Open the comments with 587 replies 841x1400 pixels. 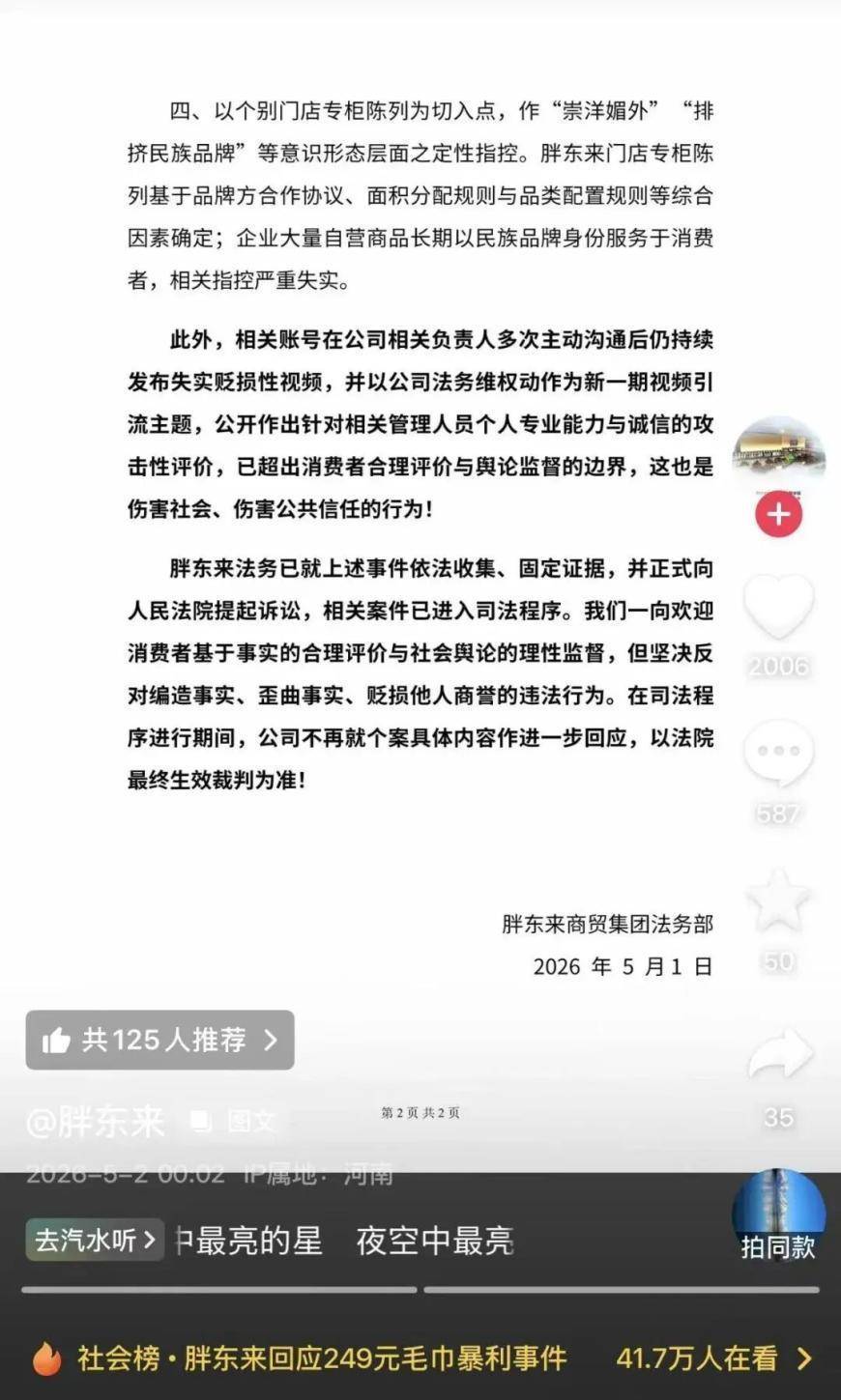[779, 754]
